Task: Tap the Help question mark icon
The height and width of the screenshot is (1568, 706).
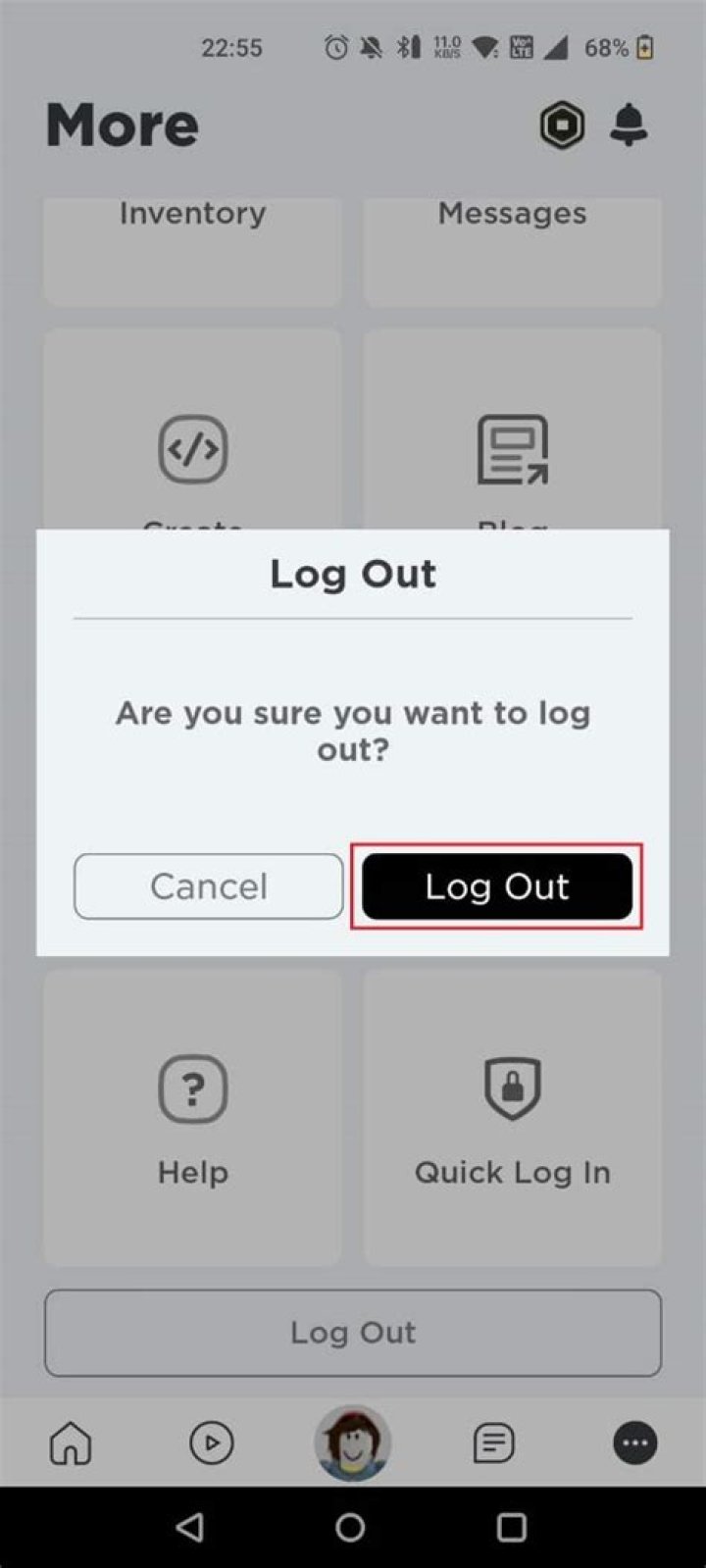Action: coord(192,1088)
